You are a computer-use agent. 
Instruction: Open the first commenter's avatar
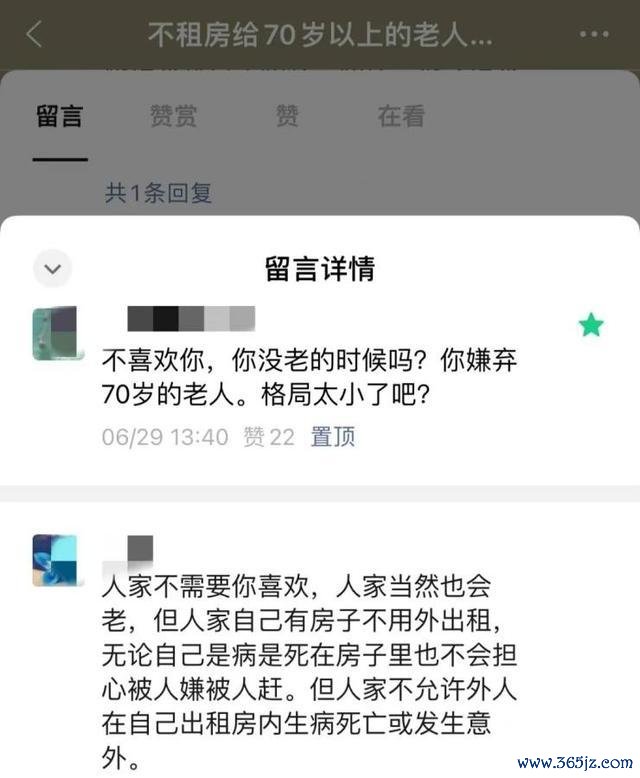pos(55,334)
